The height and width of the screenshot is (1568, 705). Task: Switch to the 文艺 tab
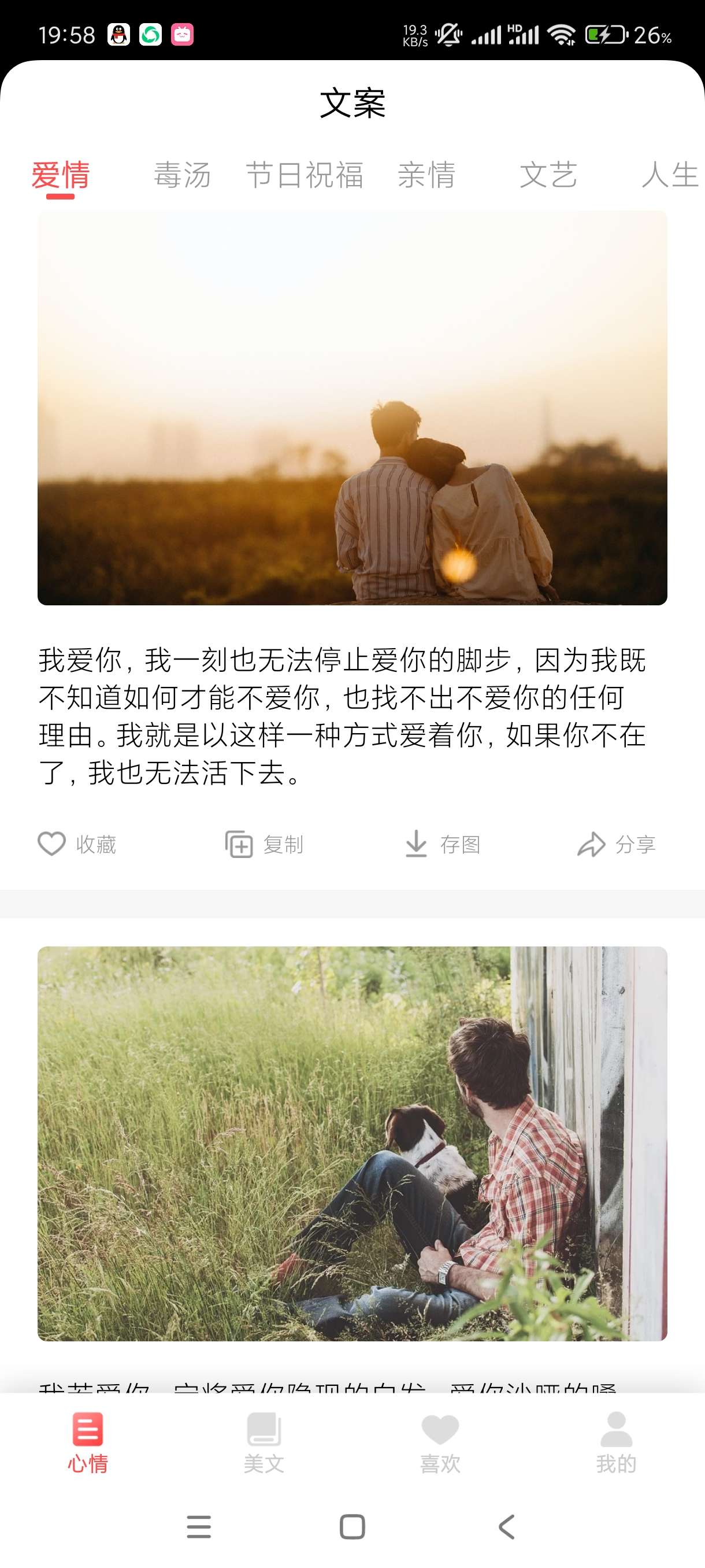click(x=548, y=175)
